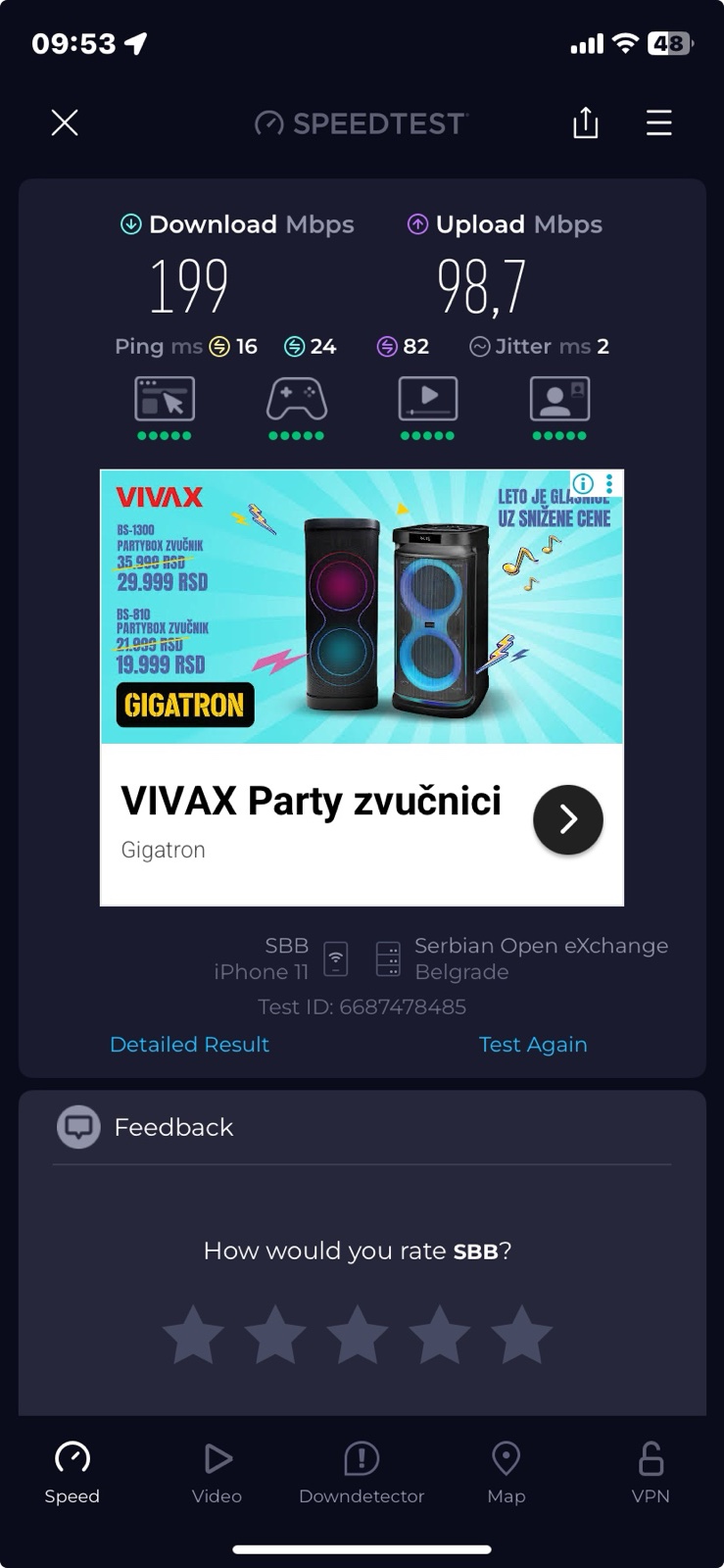
Task: Check the video chat experience score
Action: point(559,407)
